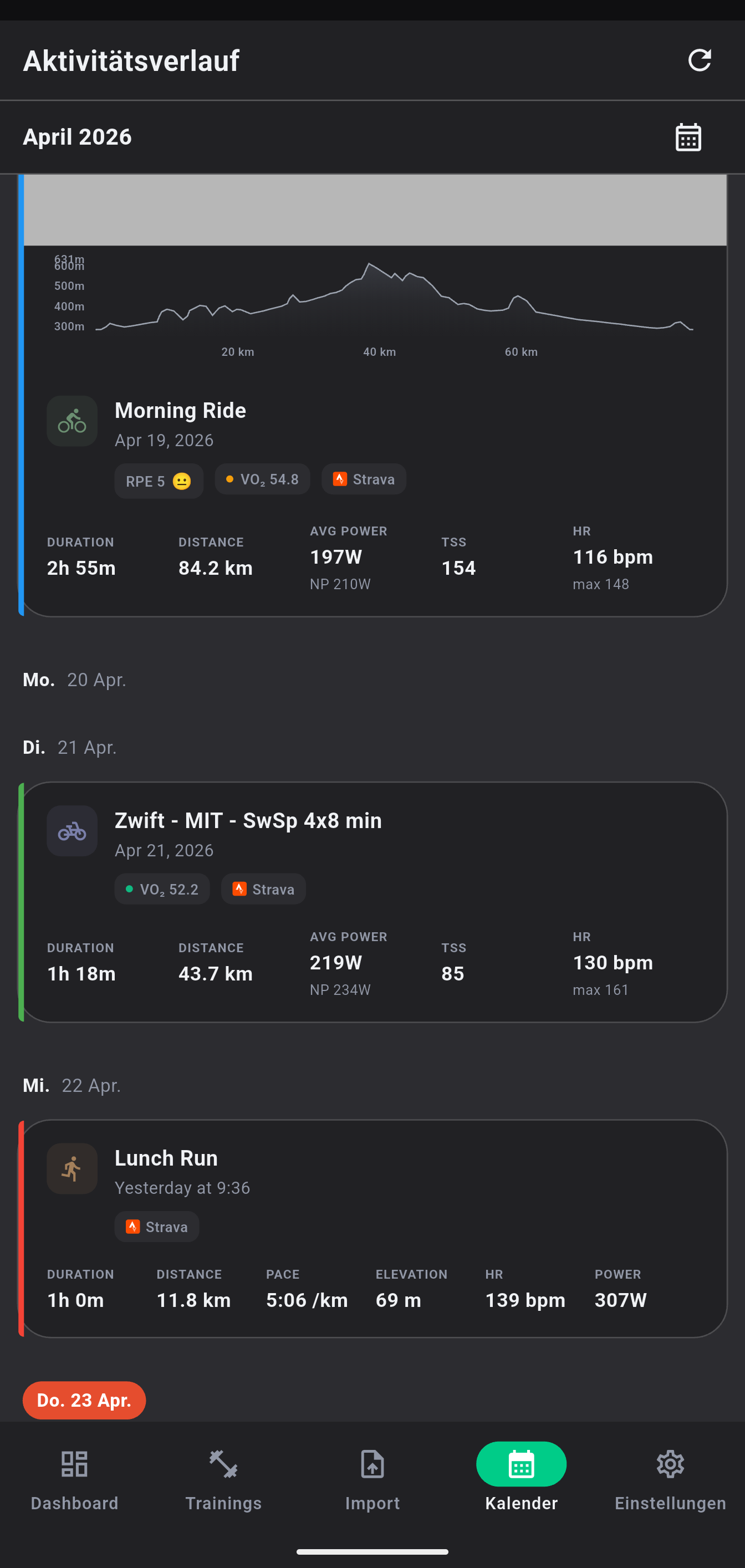The height and width of the screenshot is (1568, 745).
Task: Open the date picker calendar icon
Action: point(688,136)
